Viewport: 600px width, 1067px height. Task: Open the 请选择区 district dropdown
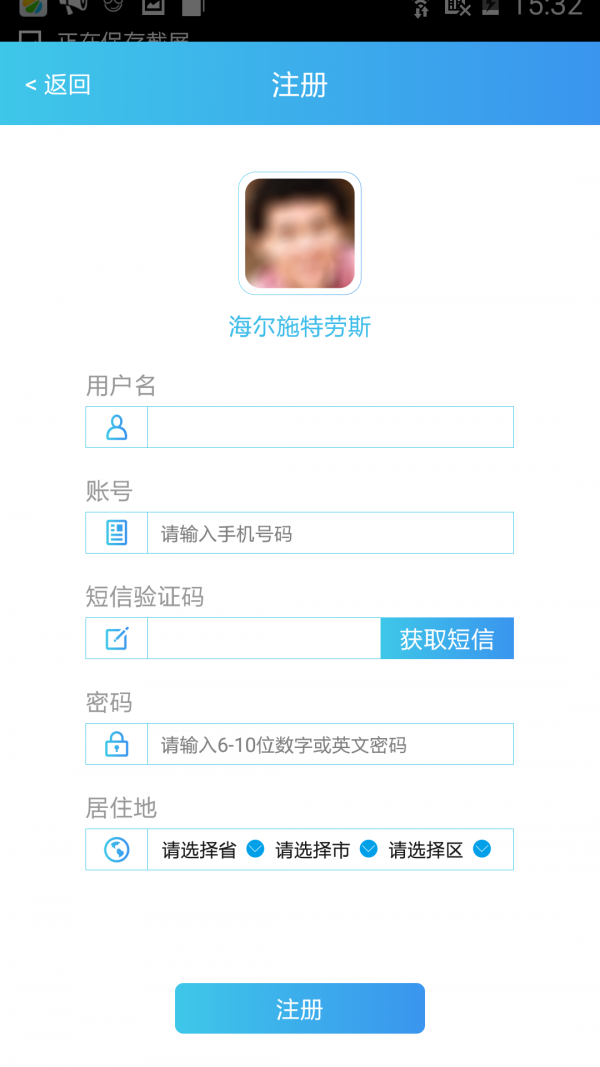click(x=439, y=850)
